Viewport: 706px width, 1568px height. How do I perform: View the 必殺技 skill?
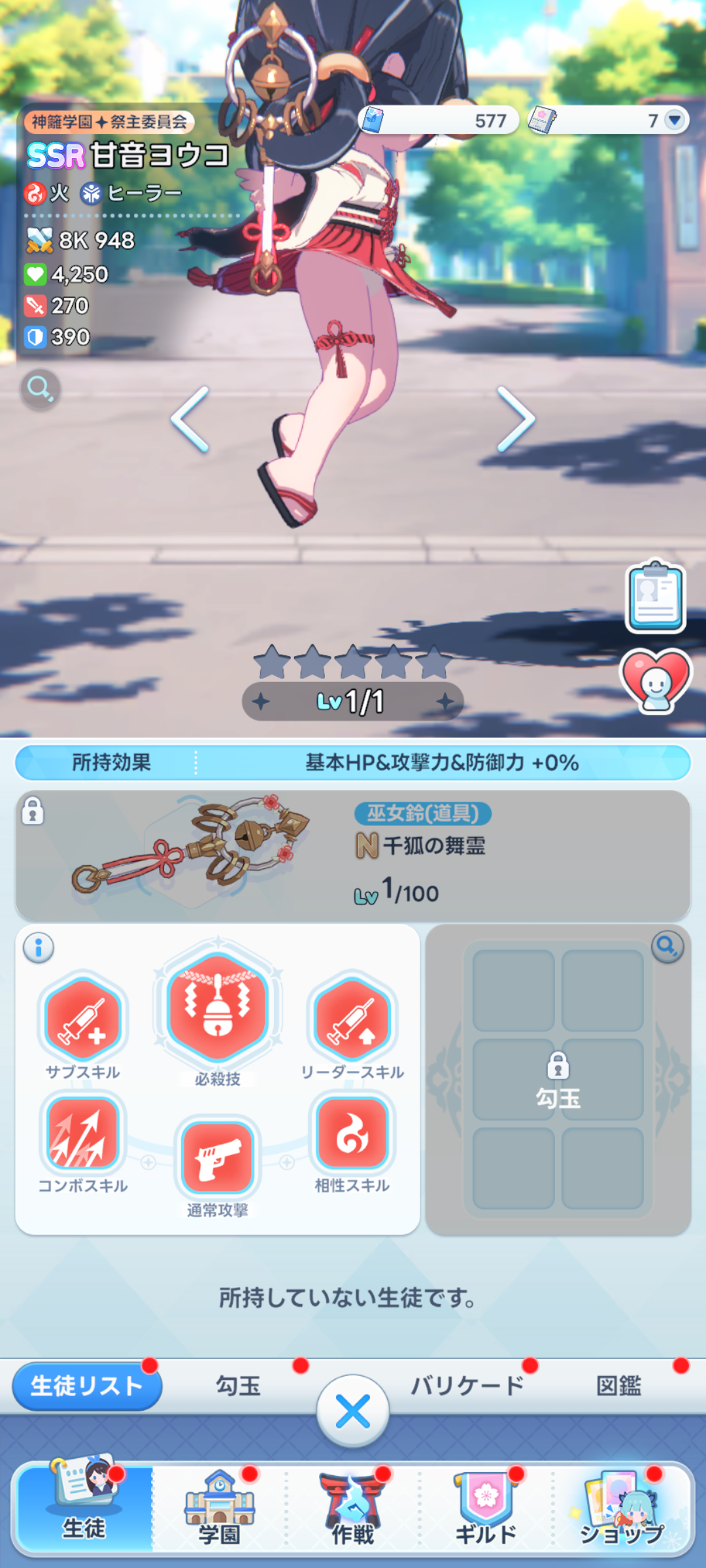[x=218, y=1007]
